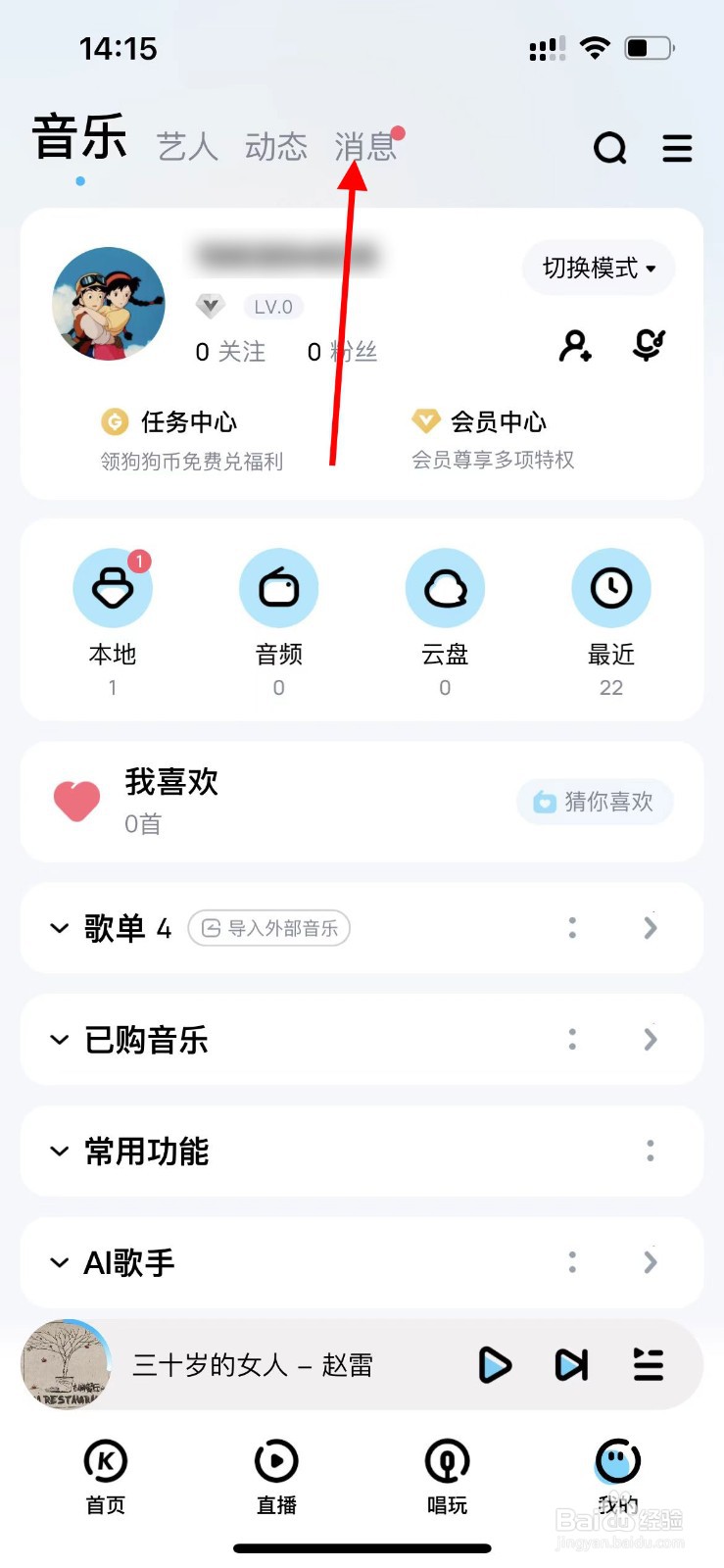Collapse the 歌单 section
Image resolution: width=724 pixels, height=1568 pixels.
pyautogui.click(x=60, y=928)
